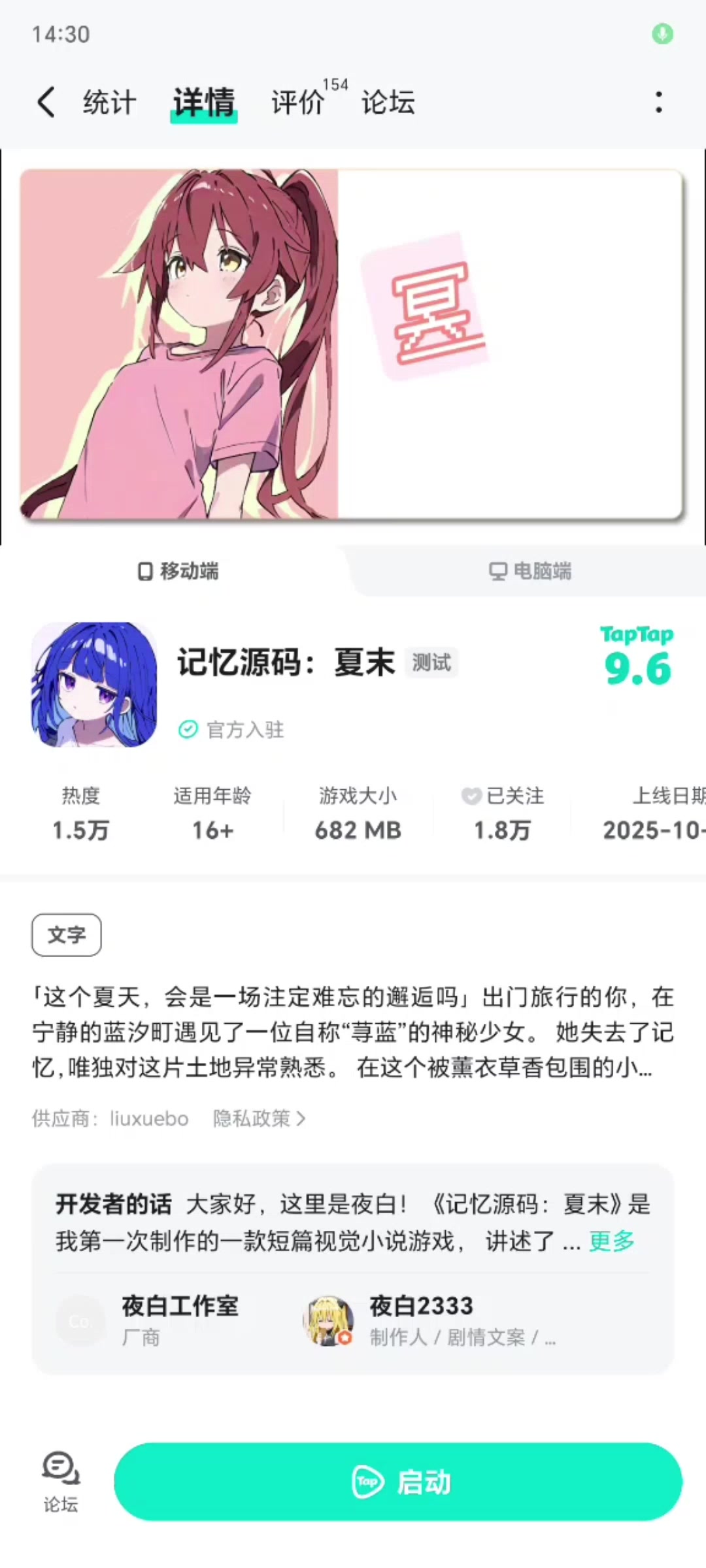The height and width of the screenshot is (1568, 706).
Task: Go back using the top-left arrow
Action: 46,102
